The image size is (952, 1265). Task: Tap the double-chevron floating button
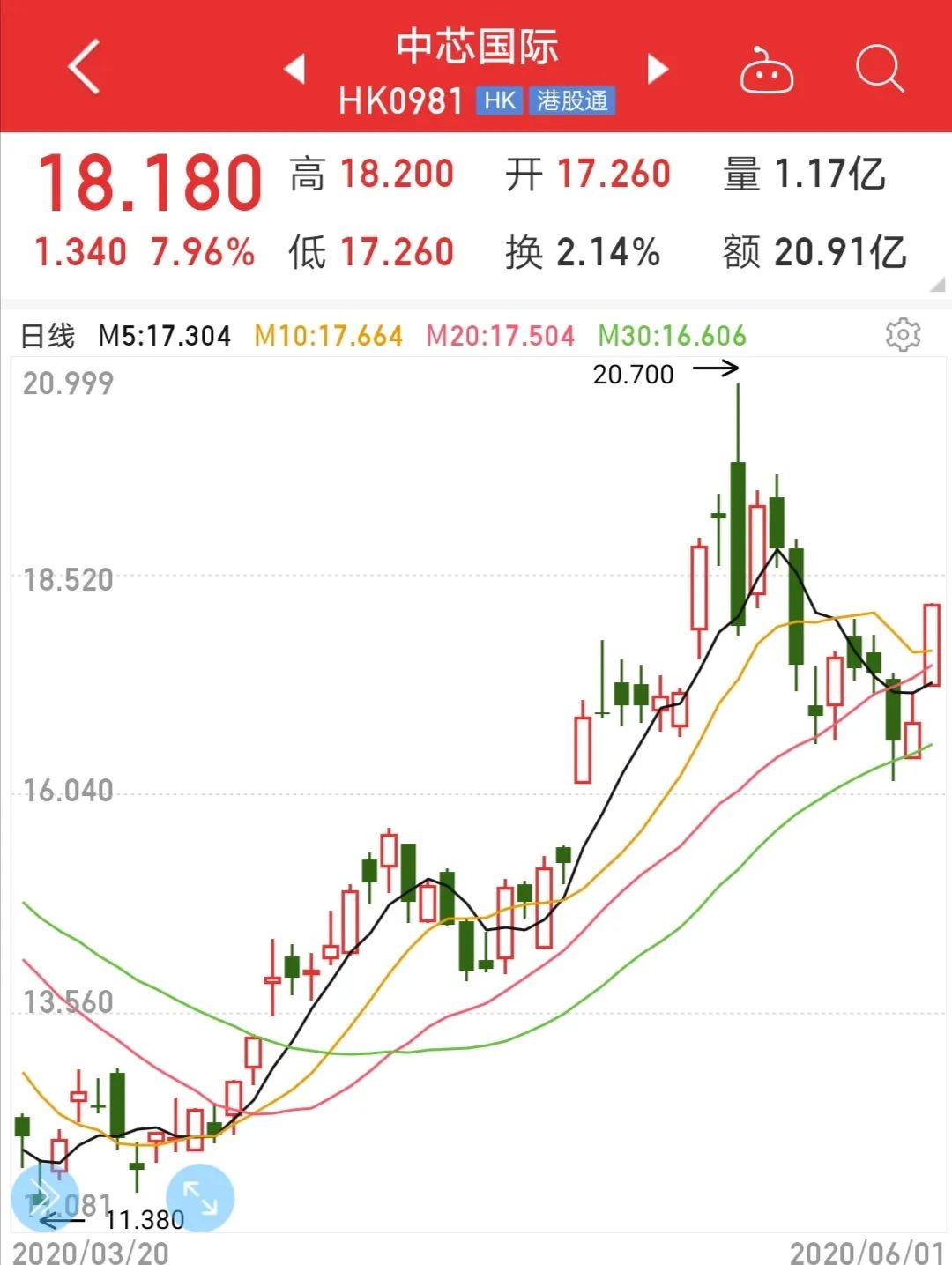point(44,1198)
